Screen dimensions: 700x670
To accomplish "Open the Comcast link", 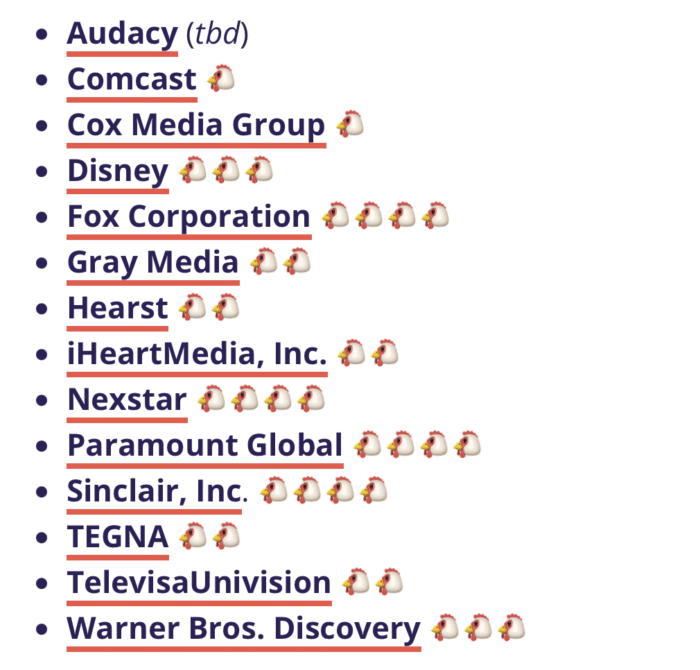I will pos(131,79).
